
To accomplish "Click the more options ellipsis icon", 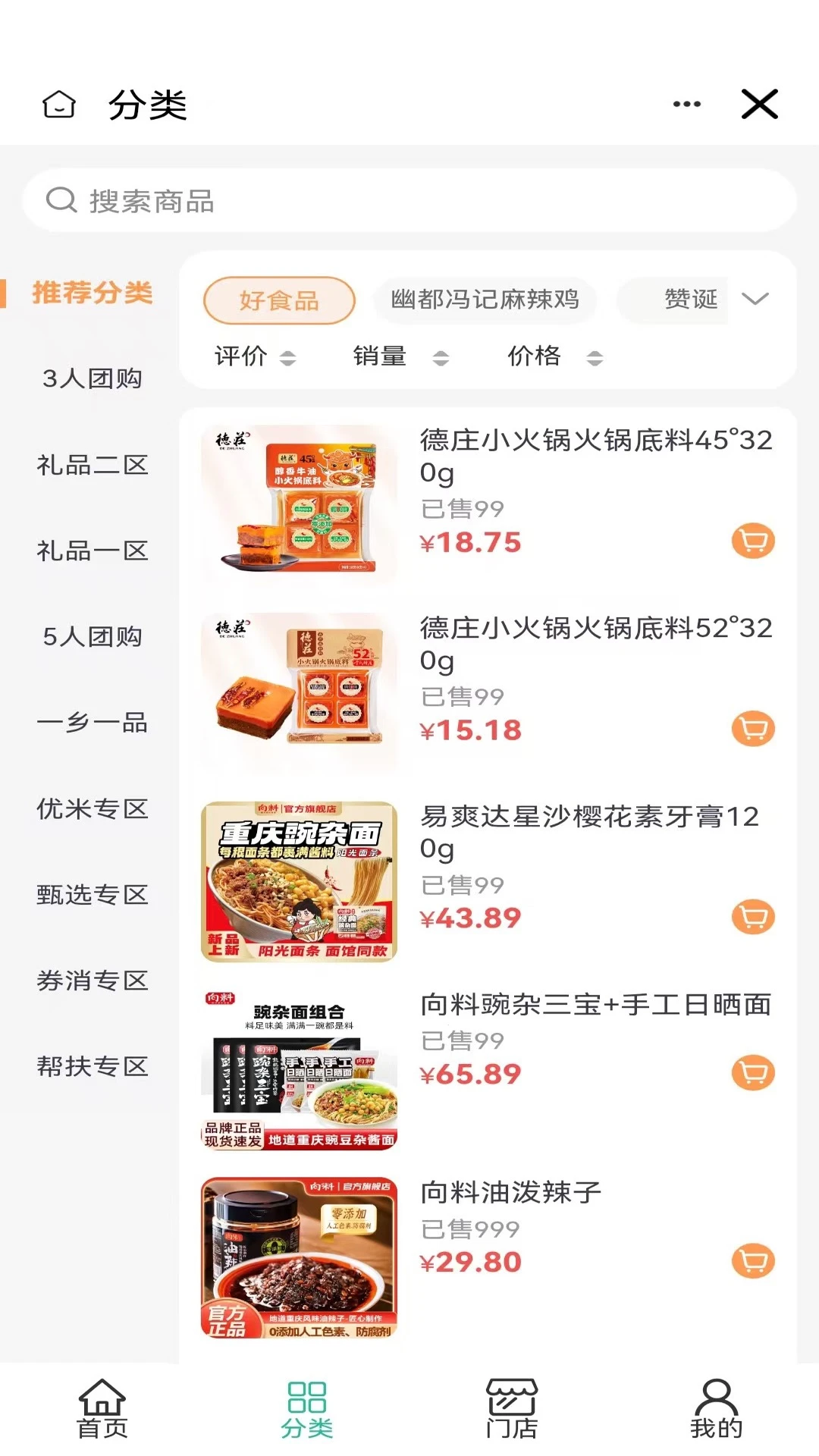I will [x=685, y=104].
